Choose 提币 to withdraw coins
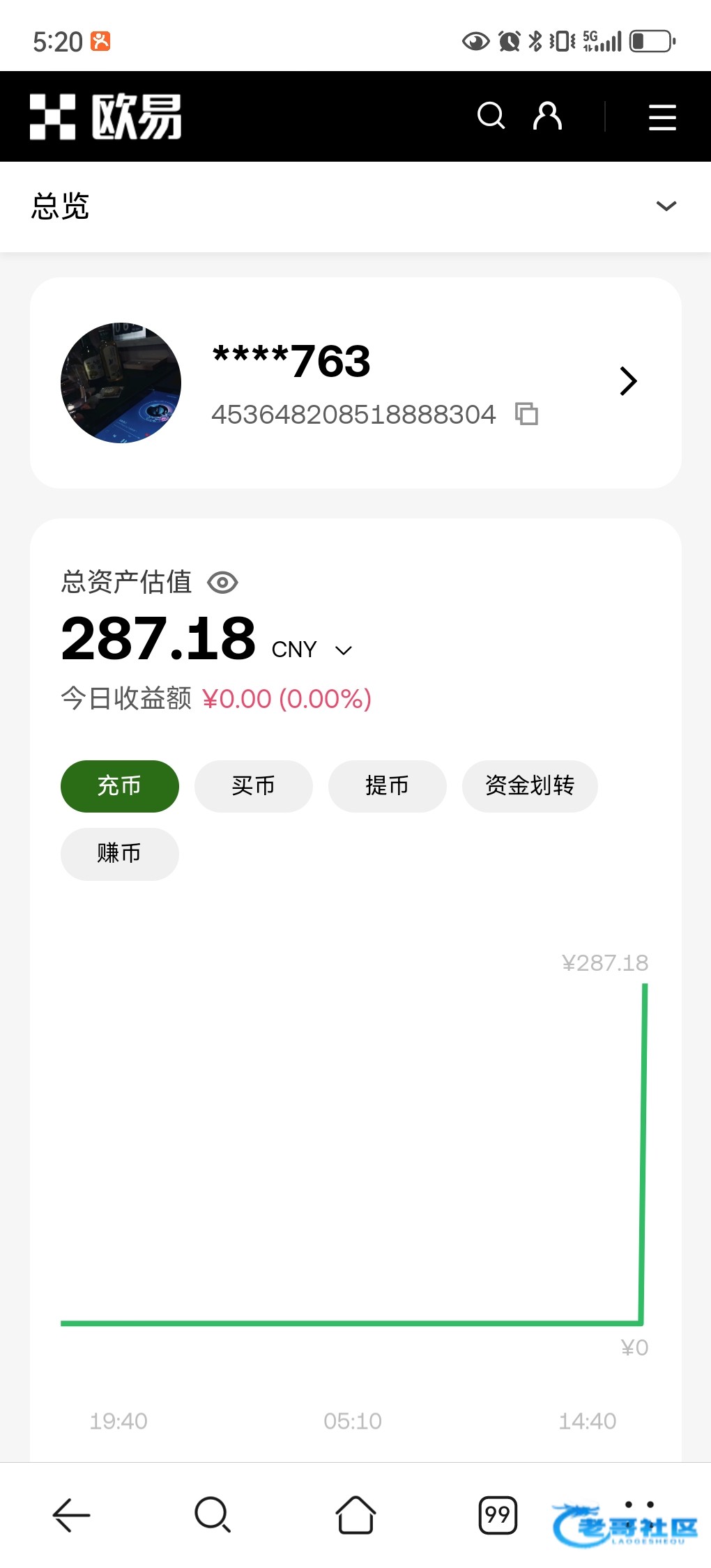The image size is (711, 1568). (388, 786)
